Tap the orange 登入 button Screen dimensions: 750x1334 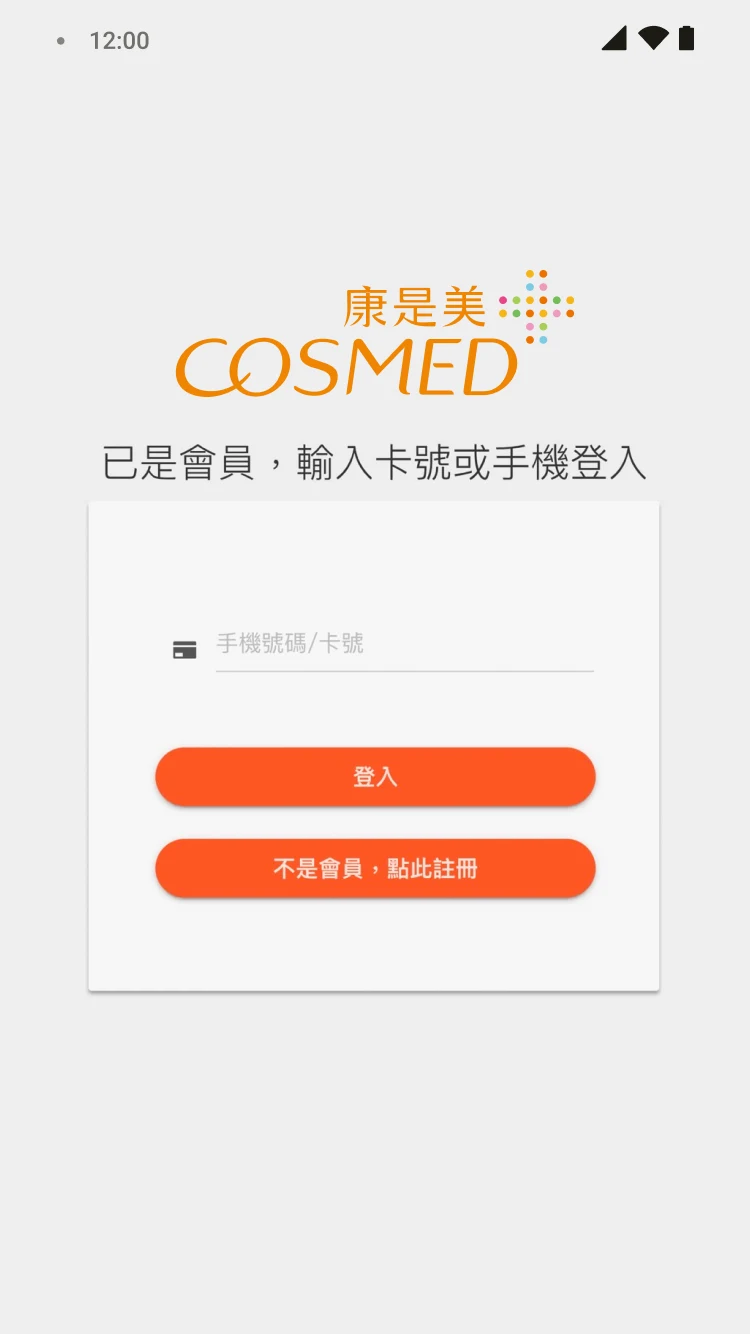(375, 777)
